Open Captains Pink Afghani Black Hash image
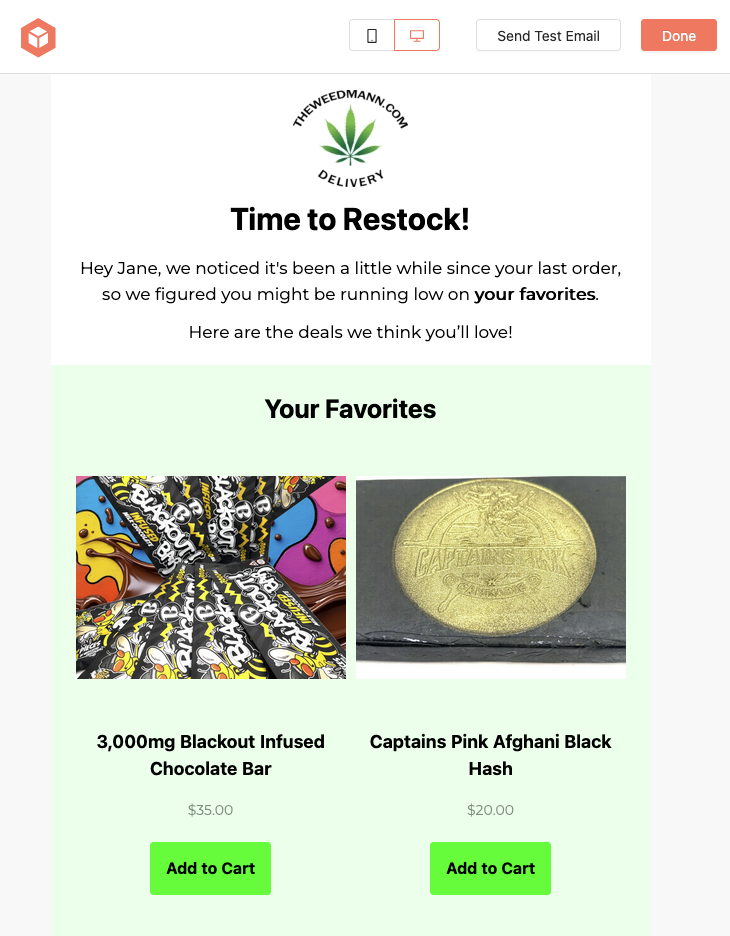 click(491, 577)
